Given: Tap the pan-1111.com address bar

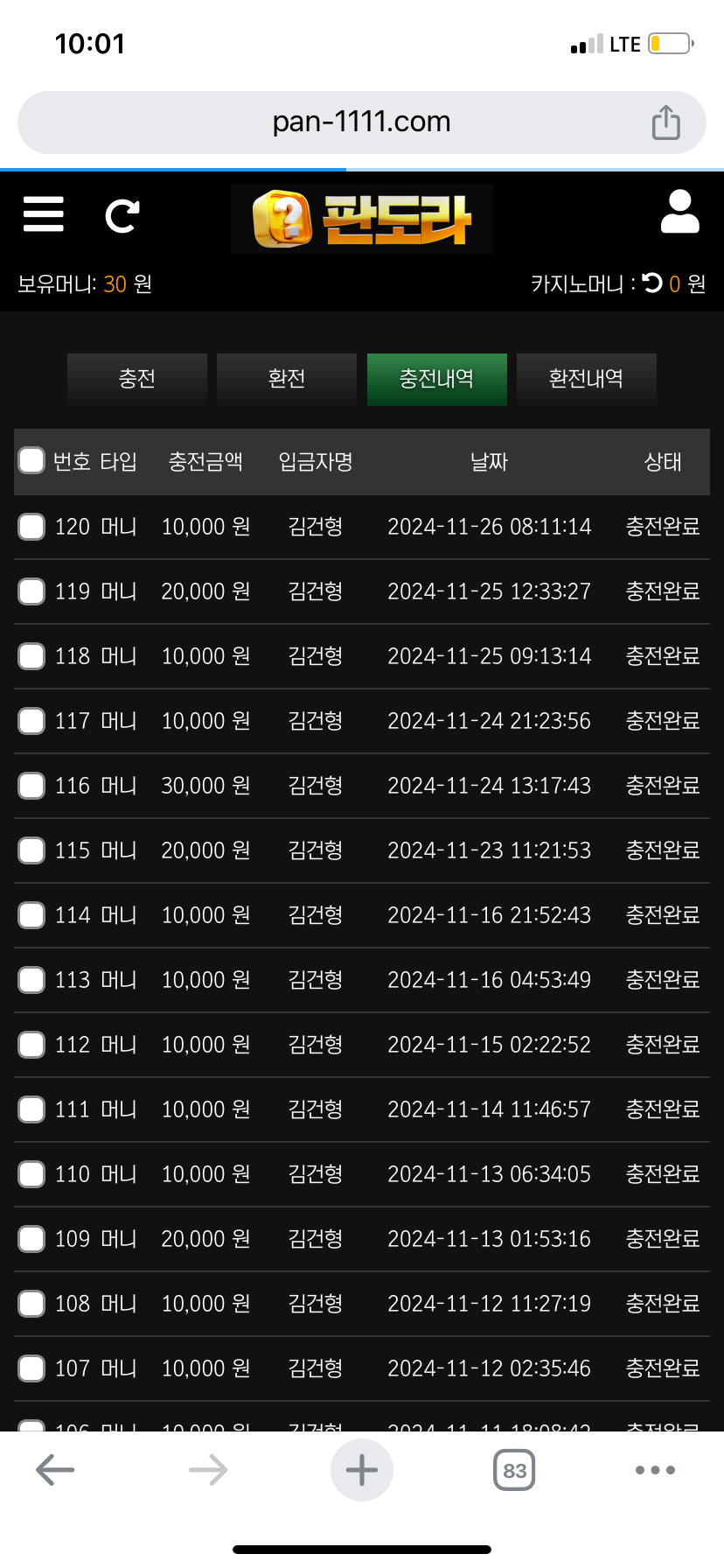Looking at the screenshot, I should point(361,122).
